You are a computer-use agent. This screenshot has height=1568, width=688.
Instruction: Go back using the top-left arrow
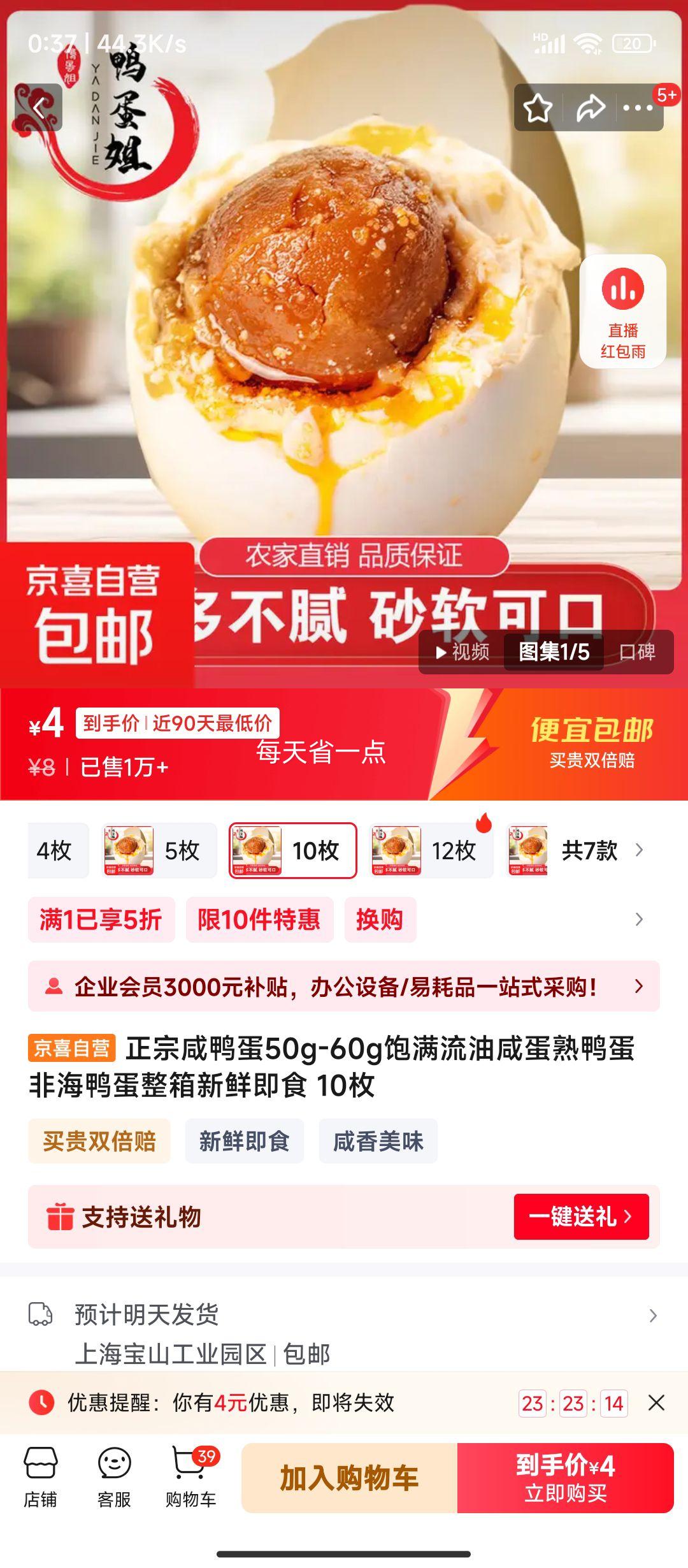[39, 108]
